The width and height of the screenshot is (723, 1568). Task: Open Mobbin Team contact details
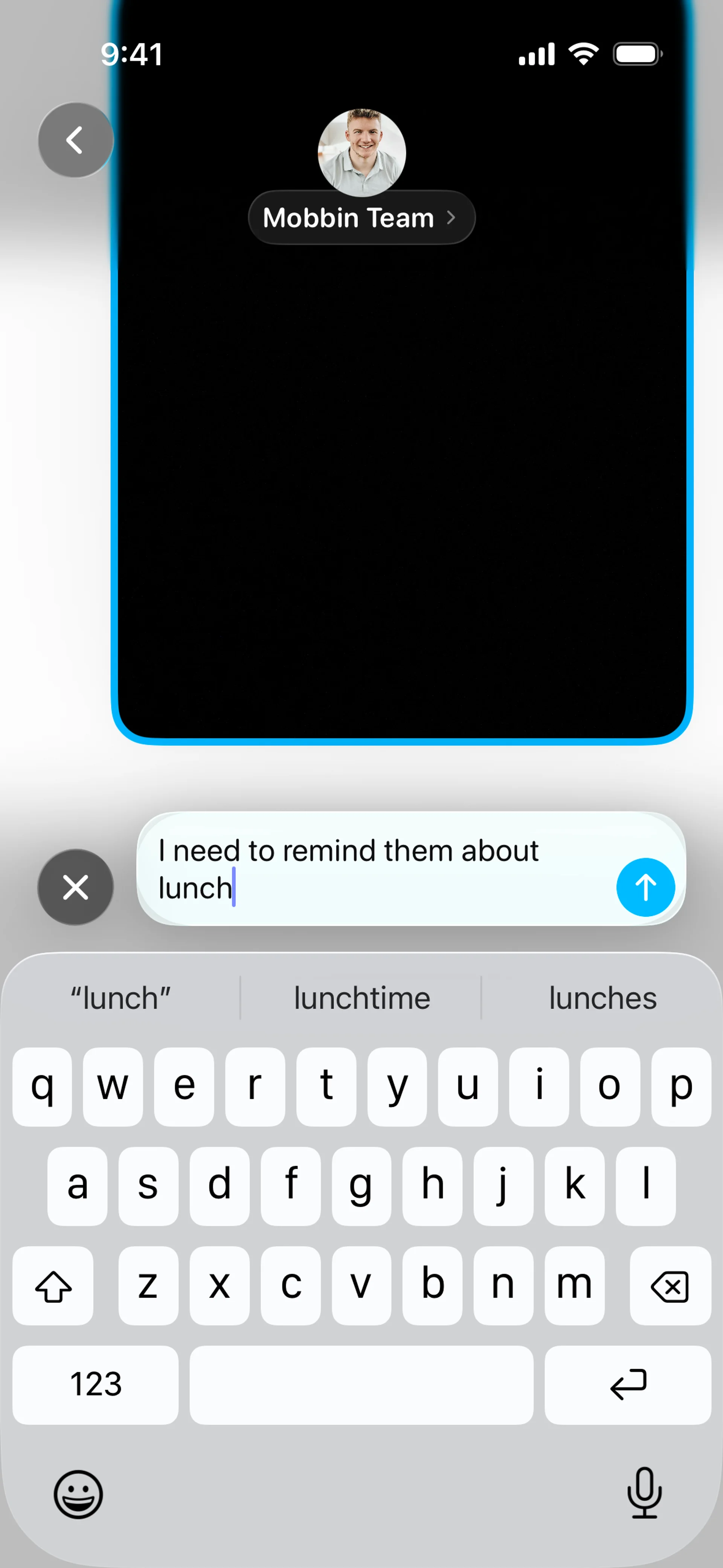click(361, 218)
